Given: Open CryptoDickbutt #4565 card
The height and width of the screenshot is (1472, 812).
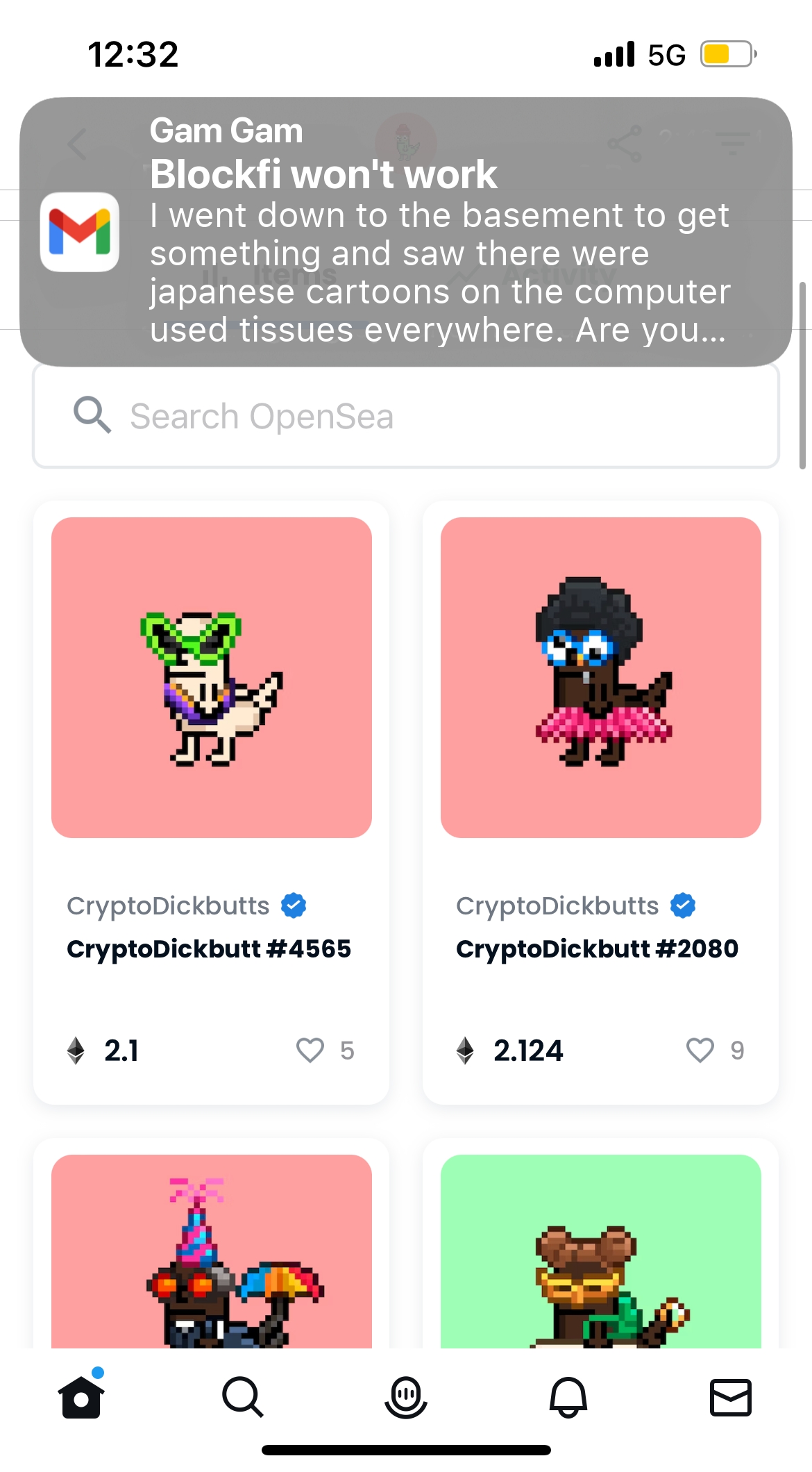Looking at the screenshot, I should coord(211,678).
